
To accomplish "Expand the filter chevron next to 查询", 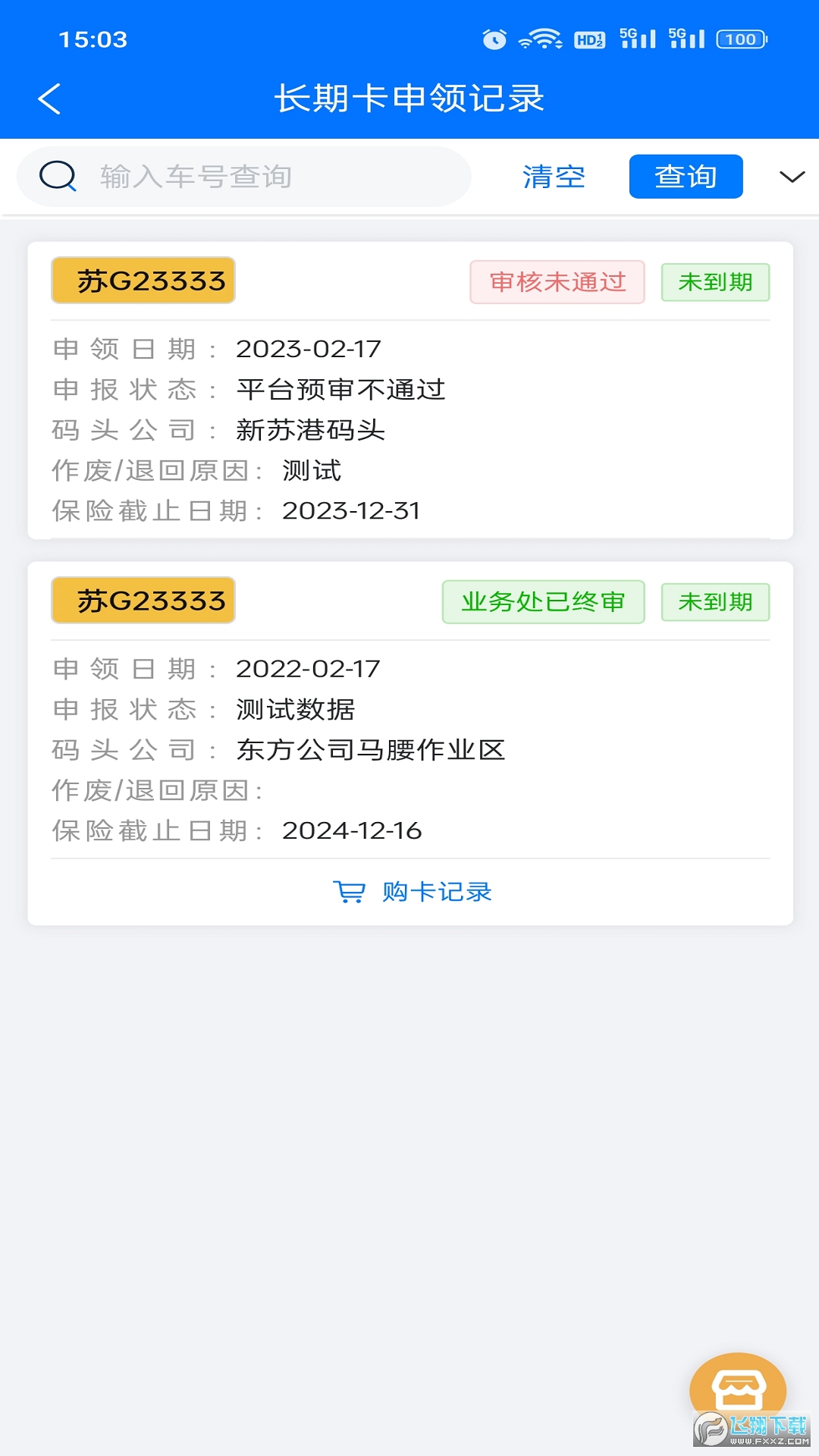I will (789, 175).
